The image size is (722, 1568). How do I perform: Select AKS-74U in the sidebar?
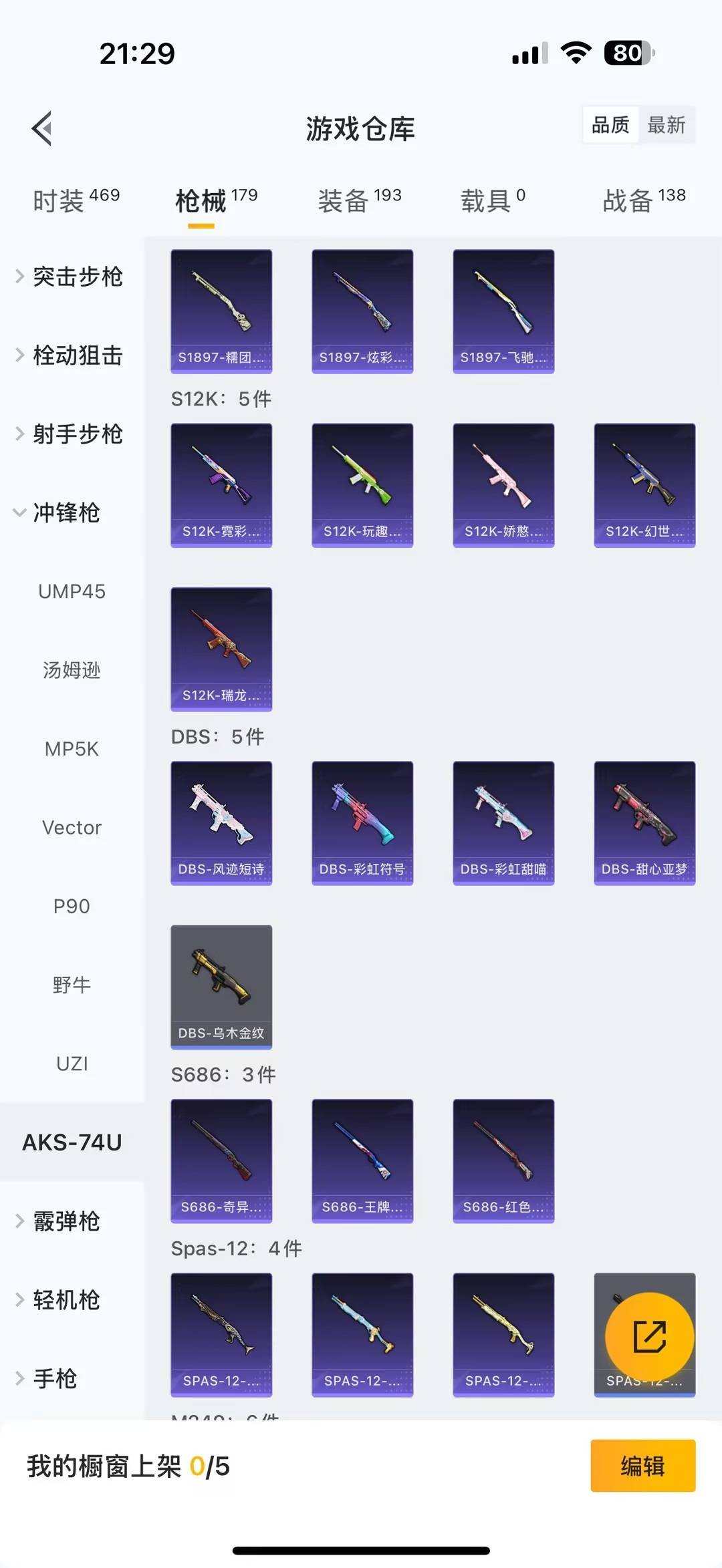72,1142
